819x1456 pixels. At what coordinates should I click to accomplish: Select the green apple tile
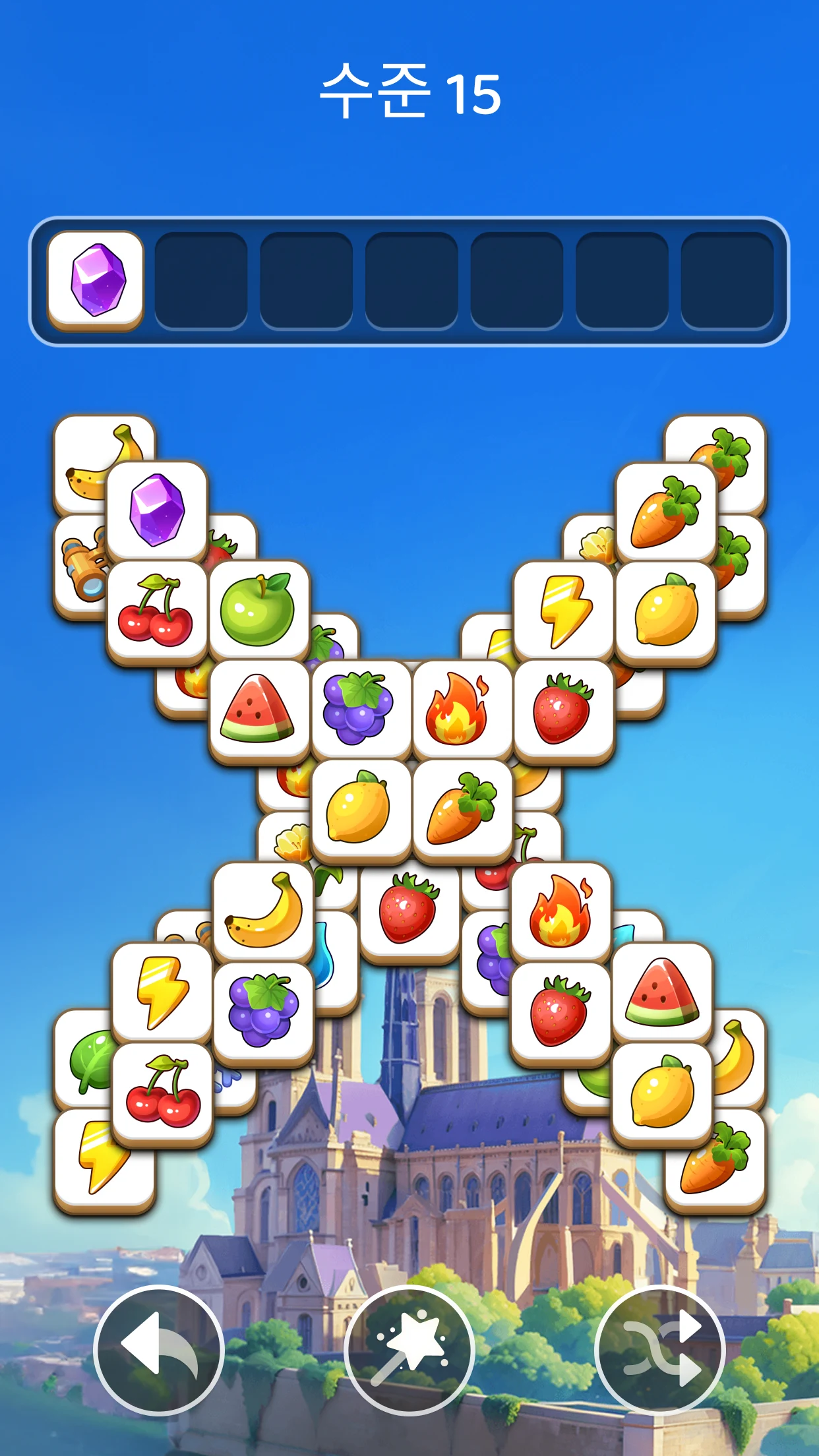tap(258, 609)
